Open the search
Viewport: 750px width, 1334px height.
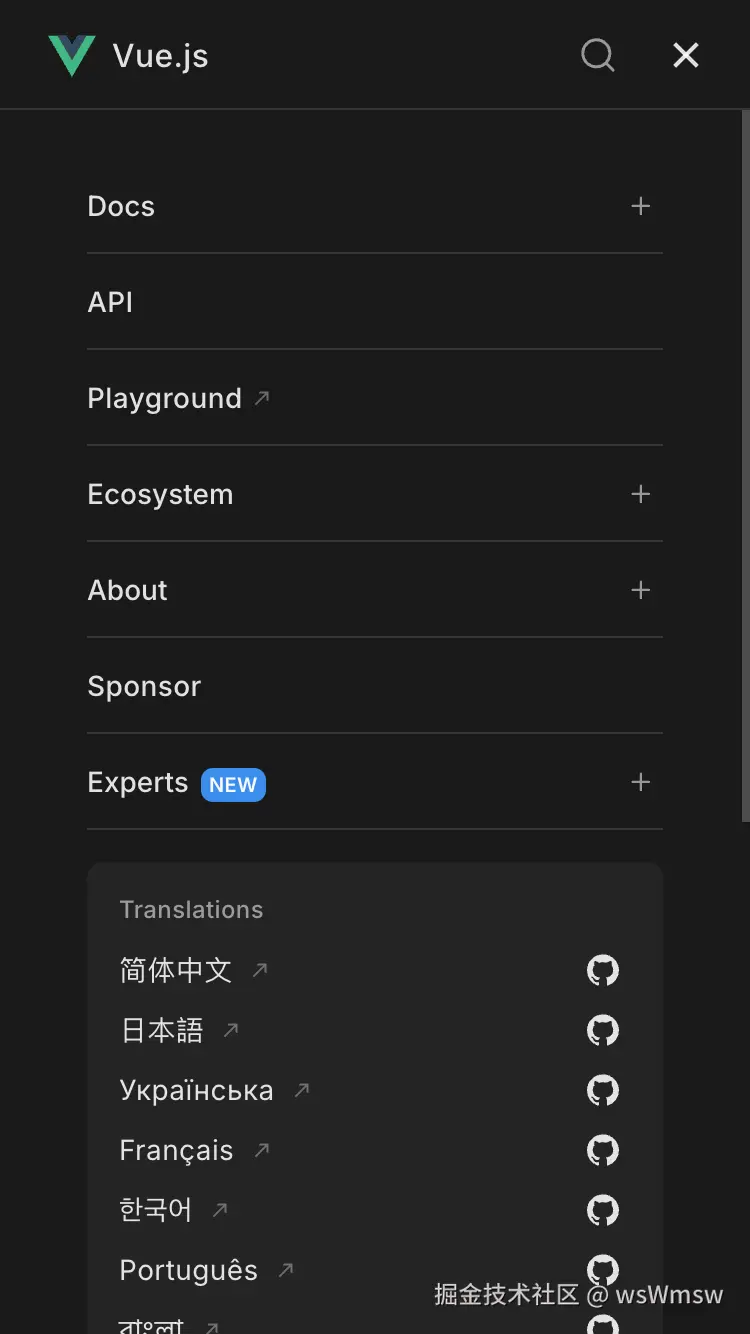pyautogui.click(x=597, y=55)
